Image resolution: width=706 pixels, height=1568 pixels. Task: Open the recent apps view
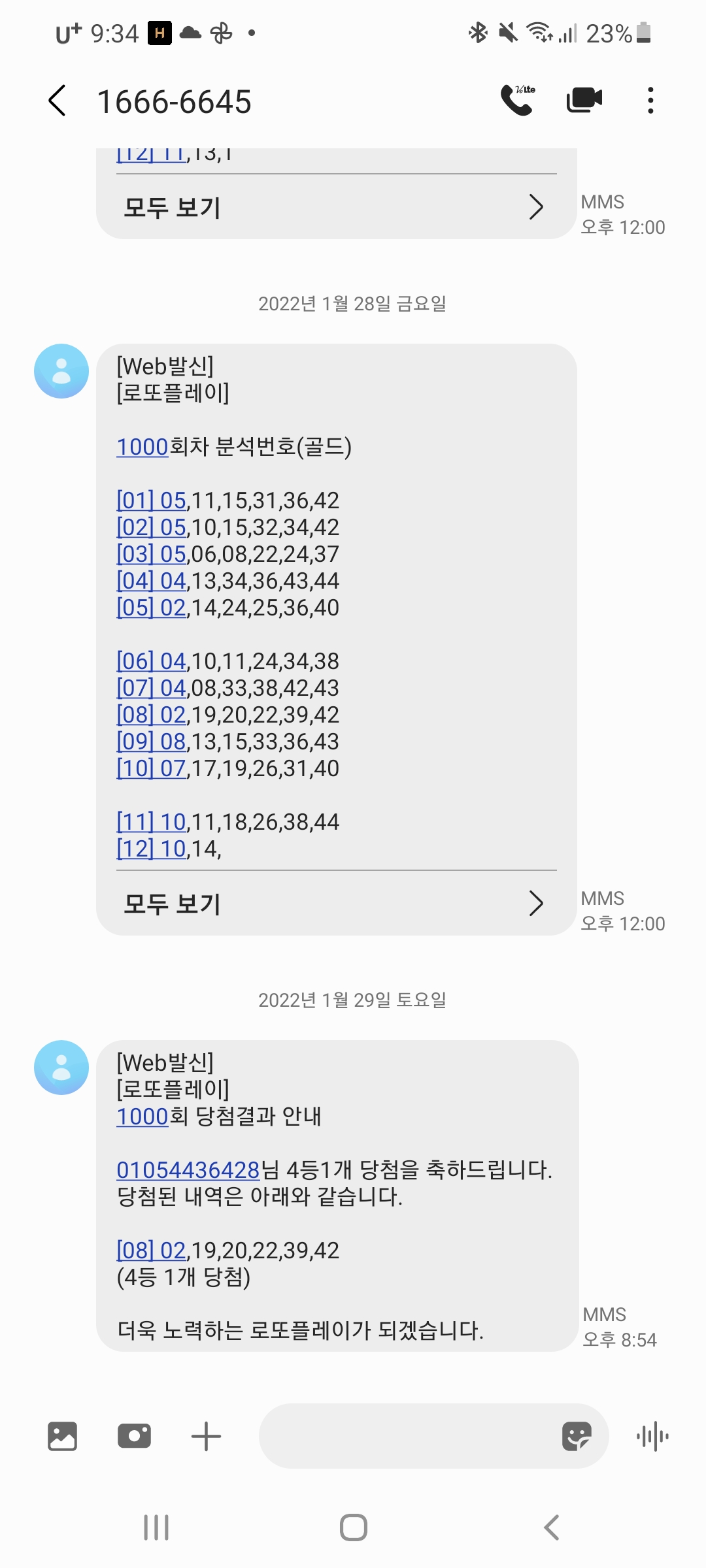(x=156, y=1527)
